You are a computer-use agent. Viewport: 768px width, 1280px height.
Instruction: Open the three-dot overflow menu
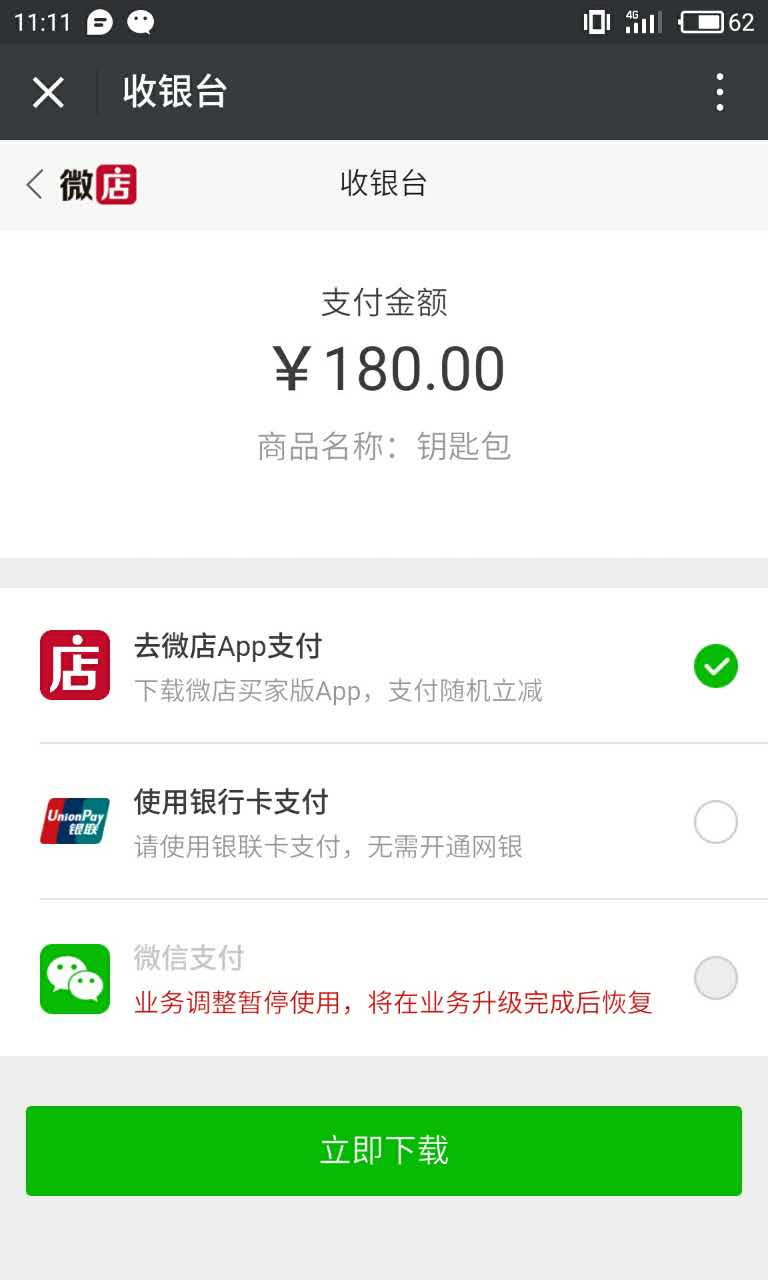tap(719, 91)
